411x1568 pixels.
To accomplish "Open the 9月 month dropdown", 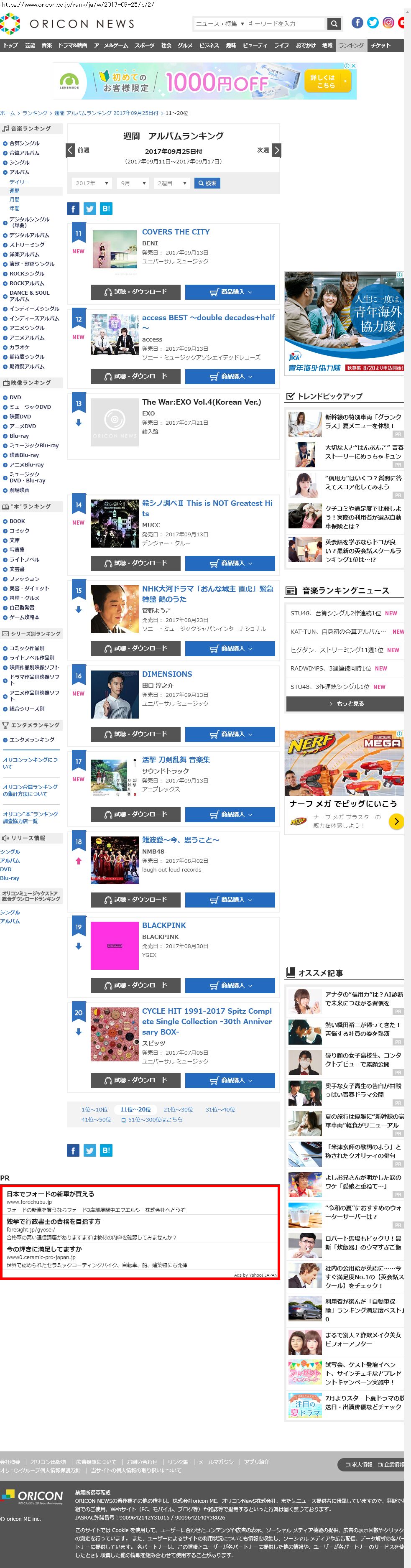I will [133, 183].
